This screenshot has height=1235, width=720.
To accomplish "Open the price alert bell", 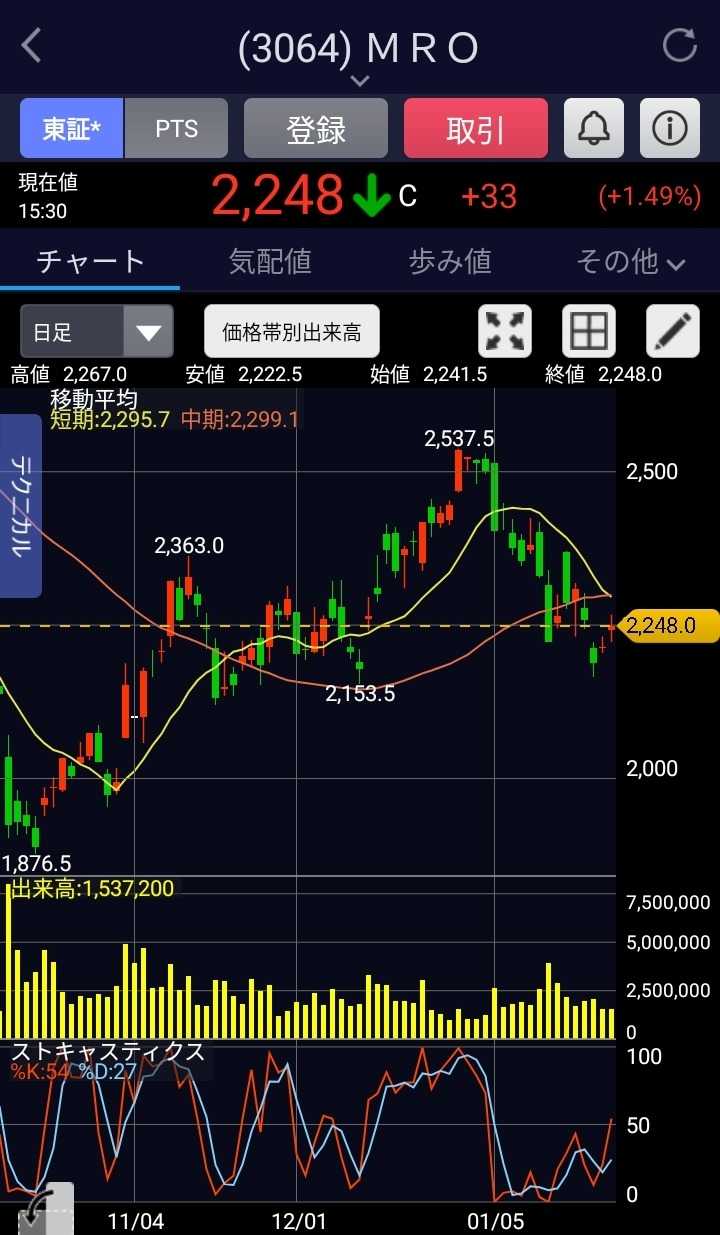I will pyautogui.click(x=594, y=128).
